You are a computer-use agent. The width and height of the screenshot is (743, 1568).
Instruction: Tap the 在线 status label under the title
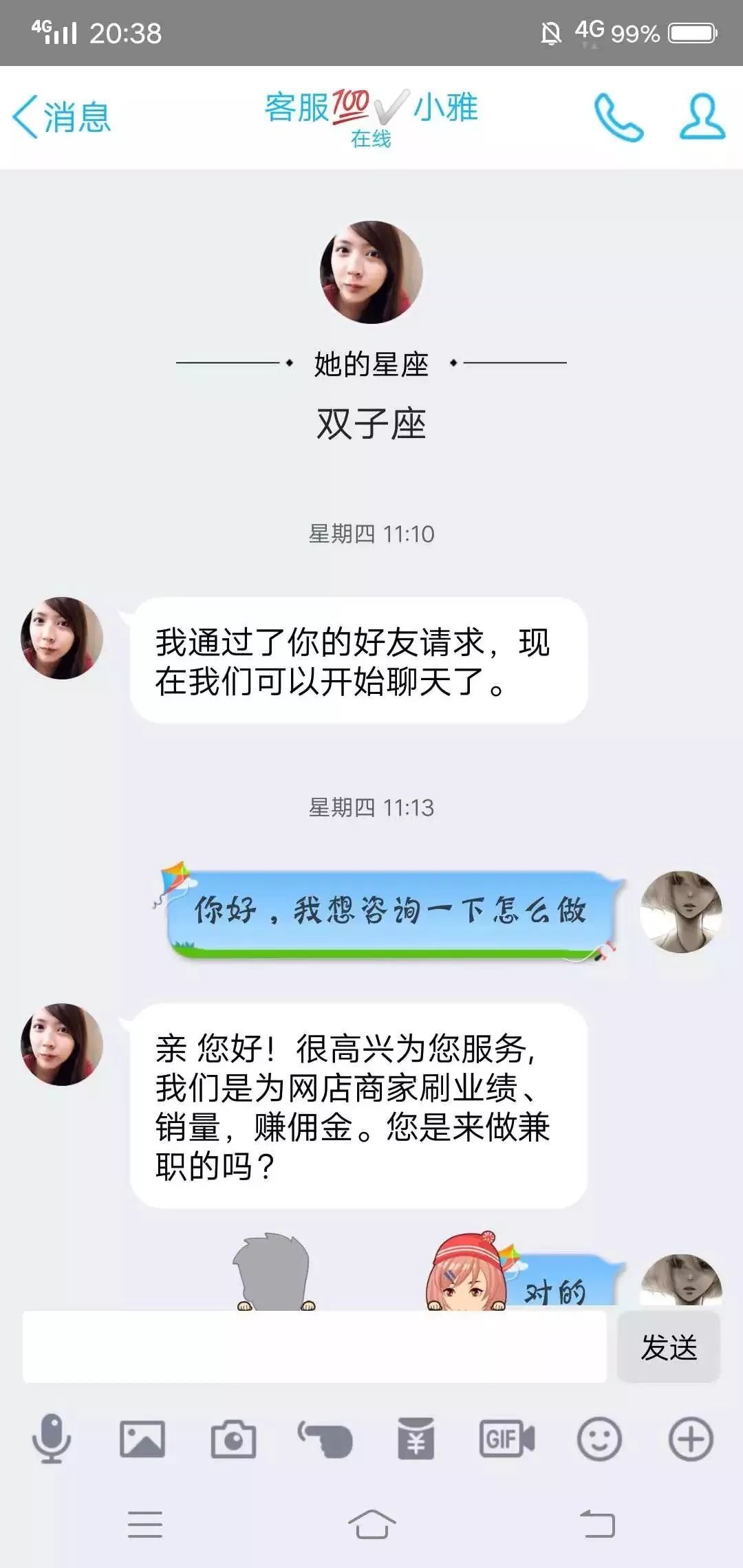370,139
